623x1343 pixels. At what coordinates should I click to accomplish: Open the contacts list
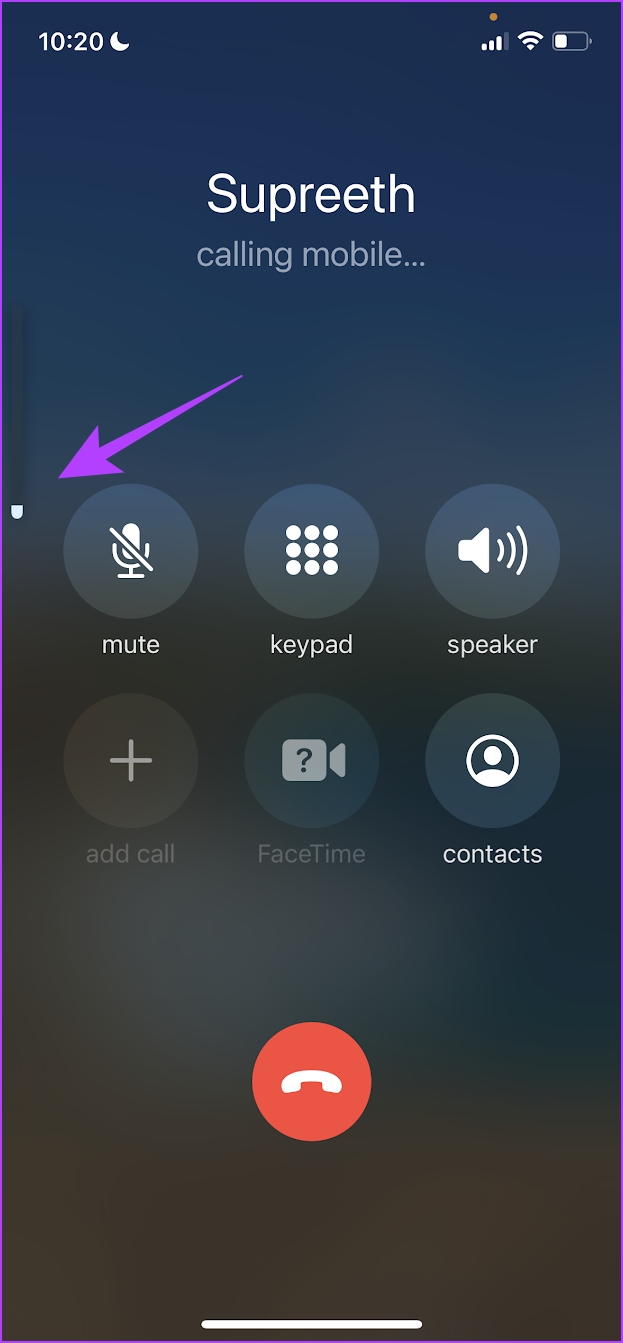tap(492, 761)
